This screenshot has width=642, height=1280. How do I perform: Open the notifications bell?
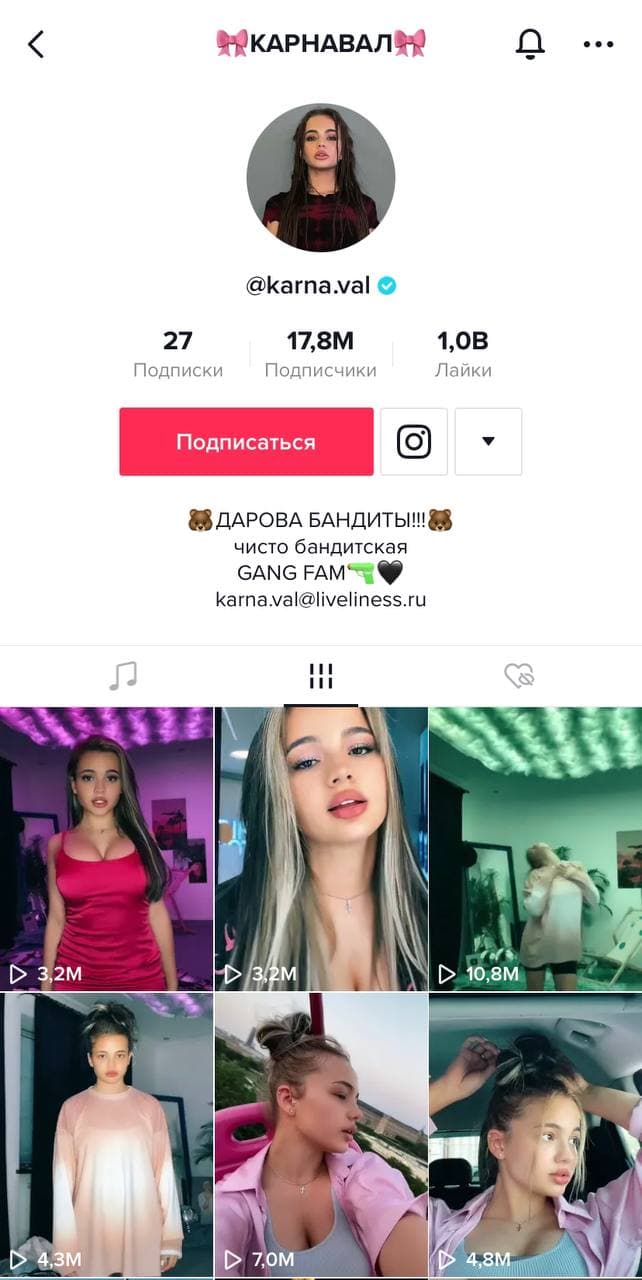(x=530, y=43)
